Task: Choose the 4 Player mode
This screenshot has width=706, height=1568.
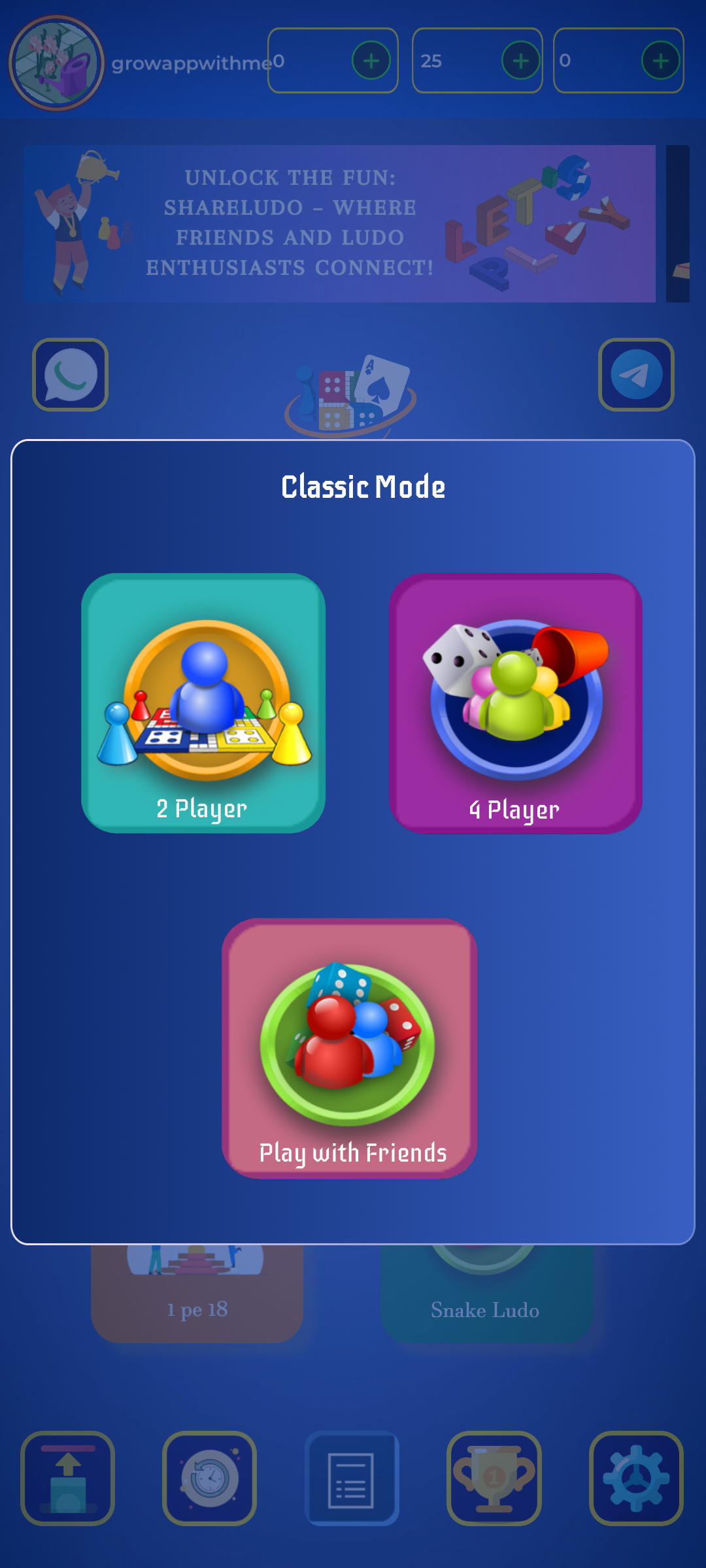Action: tap(516, 702)
